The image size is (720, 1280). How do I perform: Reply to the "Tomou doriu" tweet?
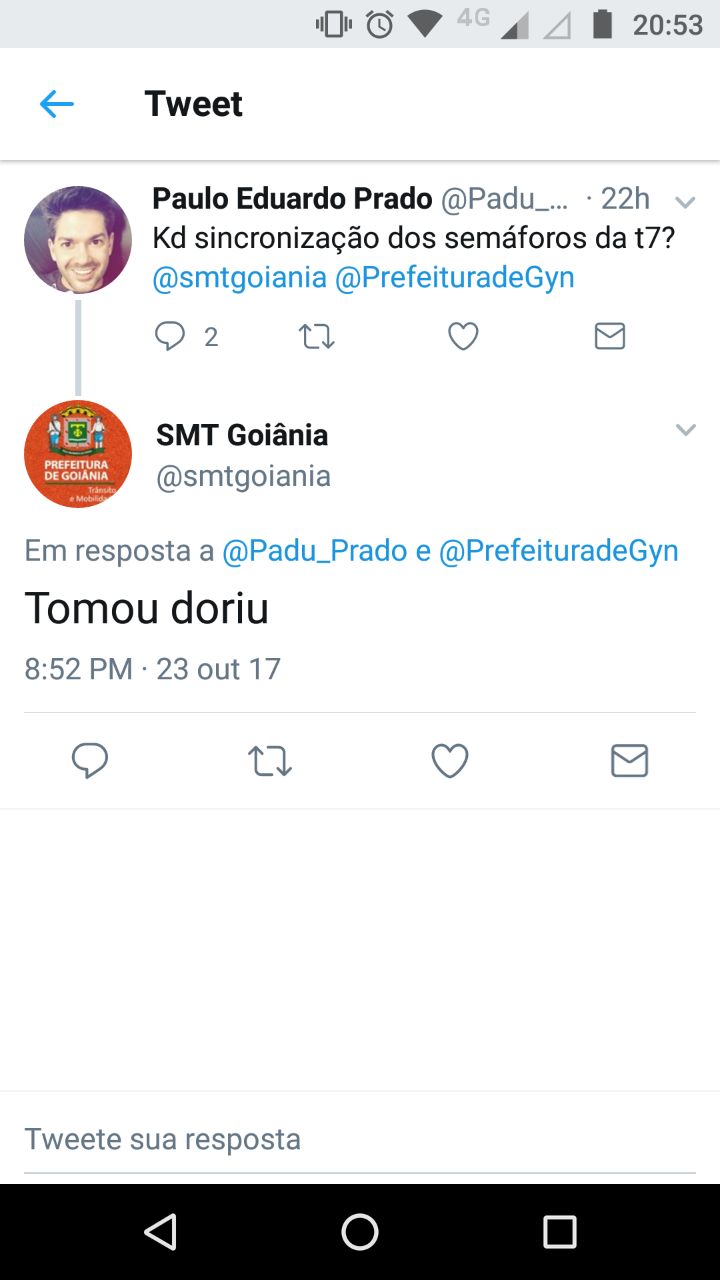tap(90, 762)
